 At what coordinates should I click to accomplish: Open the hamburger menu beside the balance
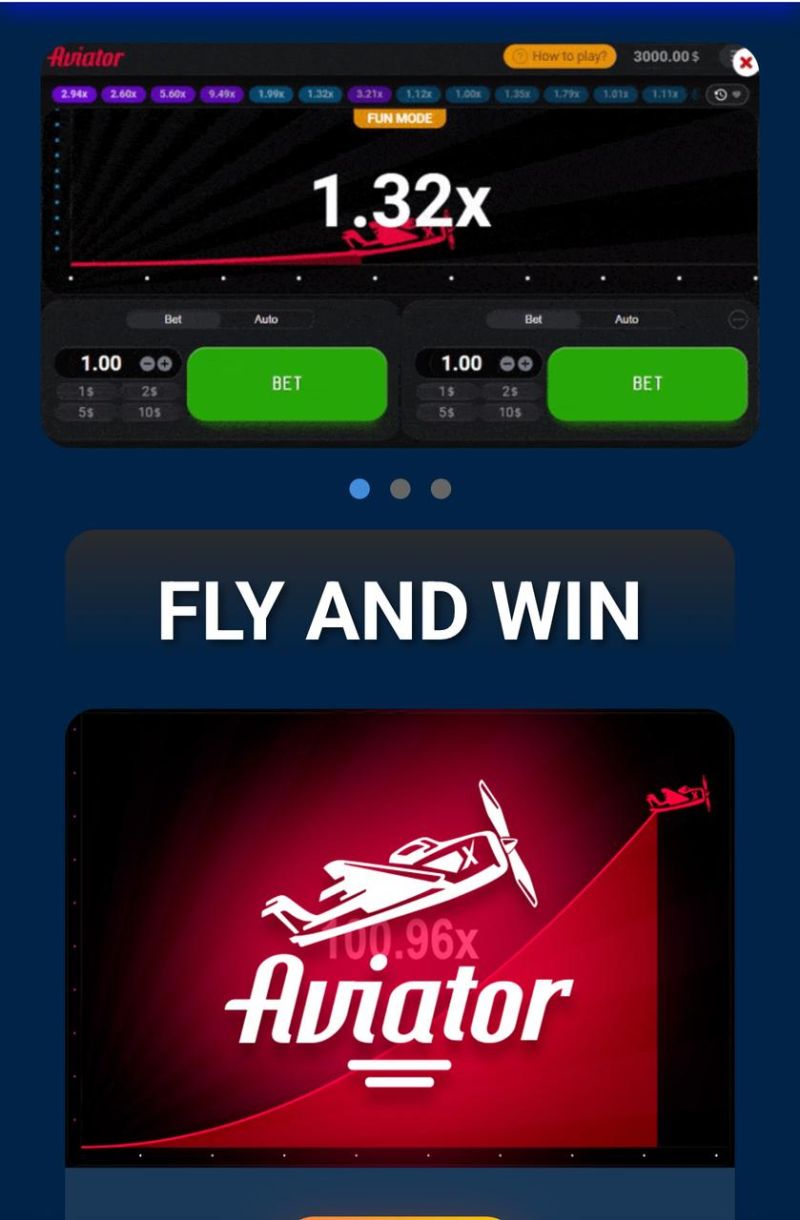pos(730,57)
